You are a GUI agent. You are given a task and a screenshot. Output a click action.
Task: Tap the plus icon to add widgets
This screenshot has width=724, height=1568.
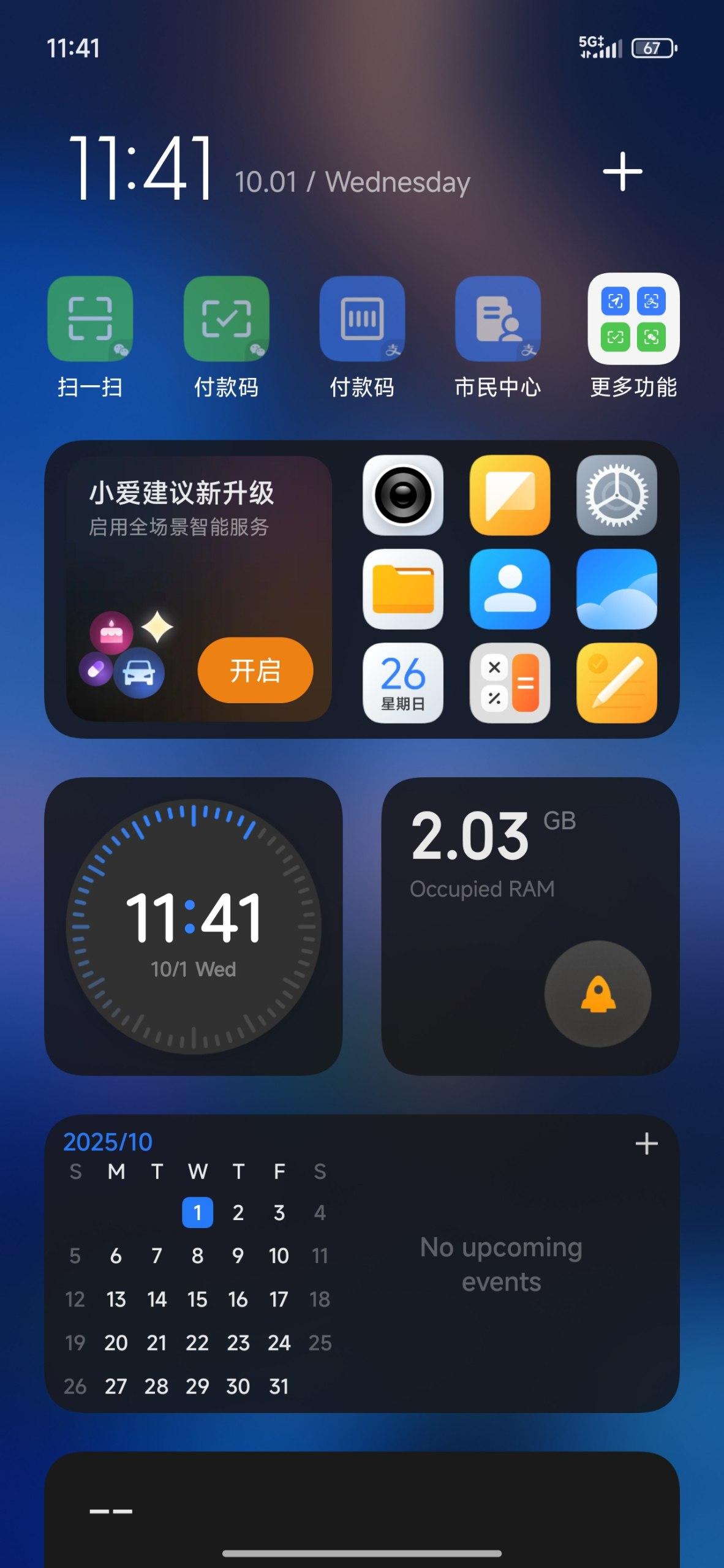click(x=622, y=171)
